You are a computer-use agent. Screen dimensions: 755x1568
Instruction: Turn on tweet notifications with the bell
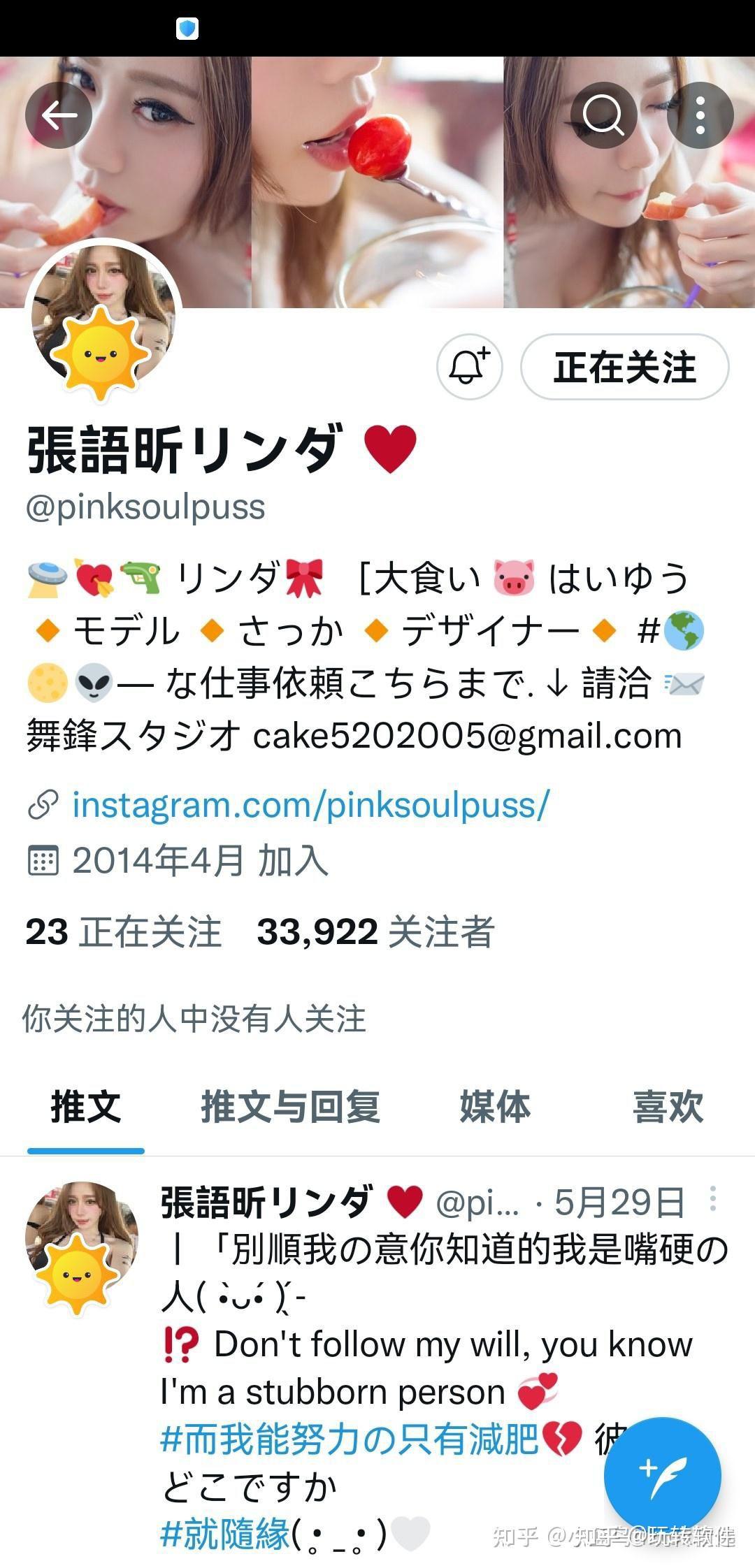[x=469, y=367]
